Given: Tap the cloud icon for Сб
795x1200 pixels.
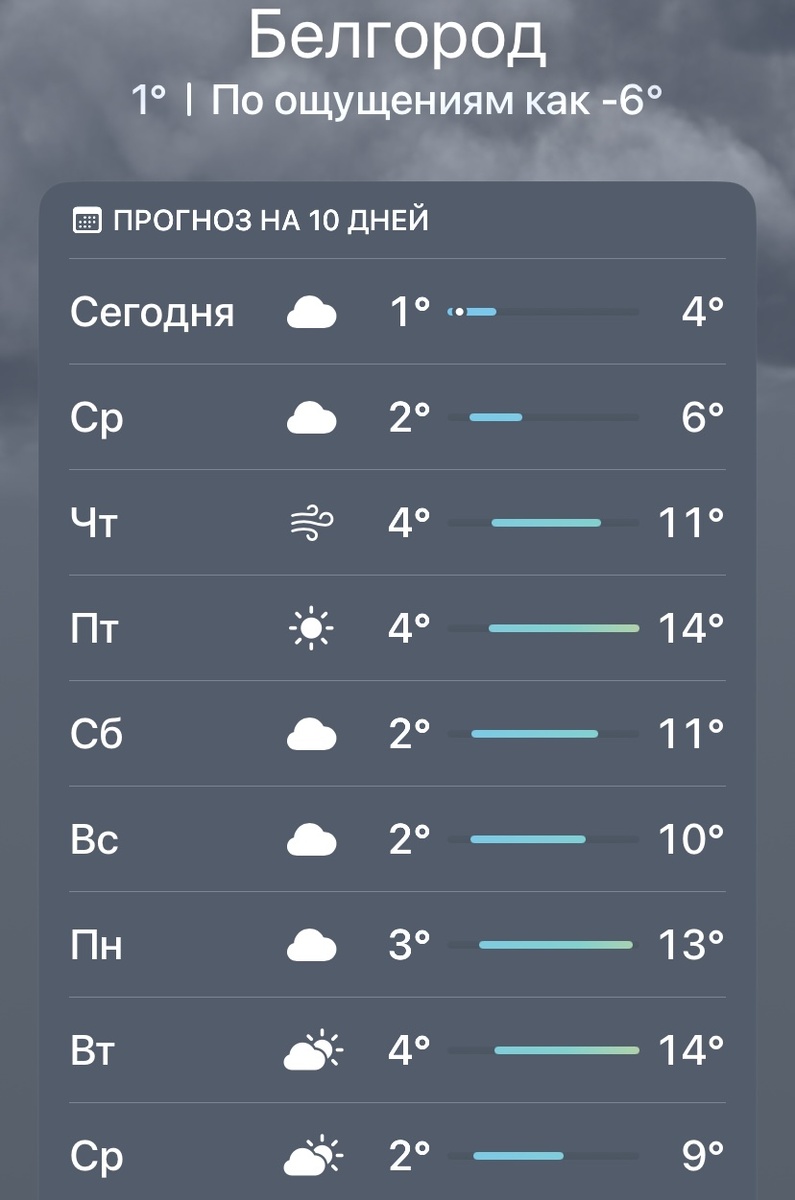Looking at the screenshot, I should (313, 733).
